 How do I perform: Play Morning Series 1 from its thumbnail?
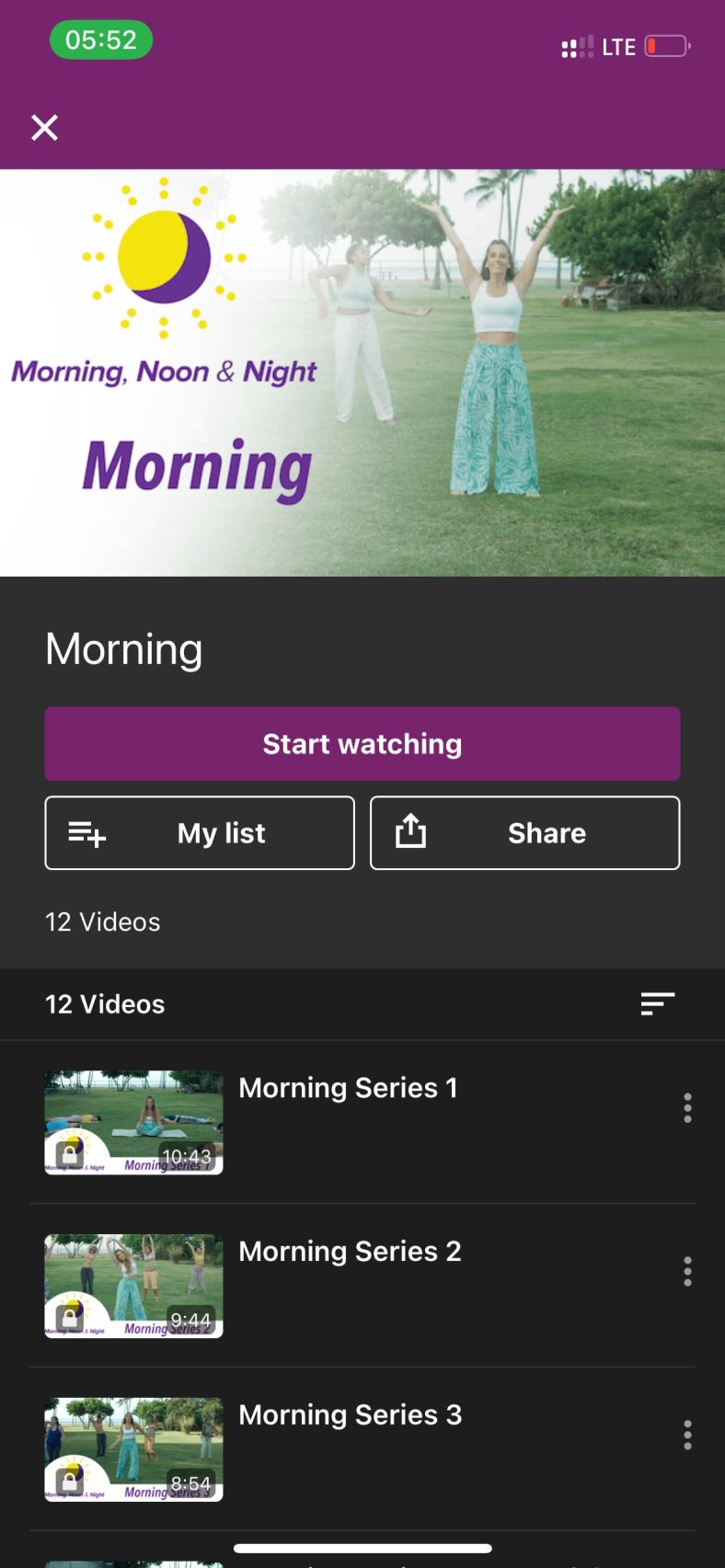132,1121
